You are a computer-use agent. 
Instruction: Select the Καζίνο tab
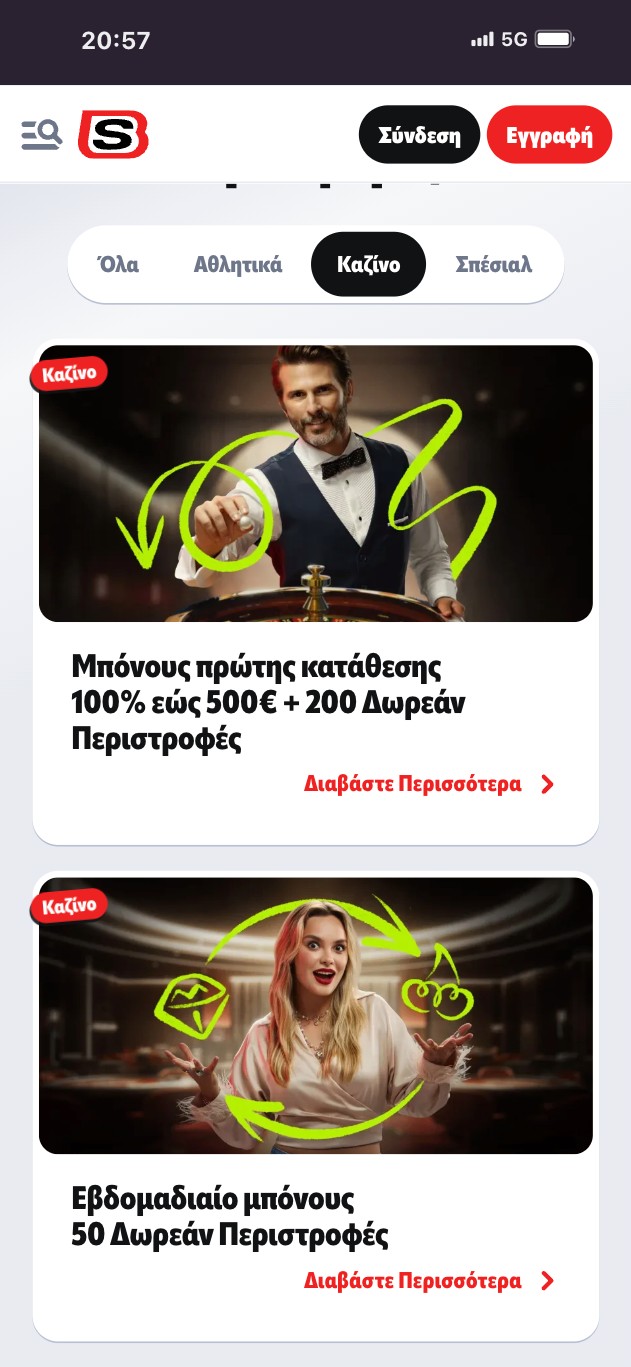pos(368,265)
